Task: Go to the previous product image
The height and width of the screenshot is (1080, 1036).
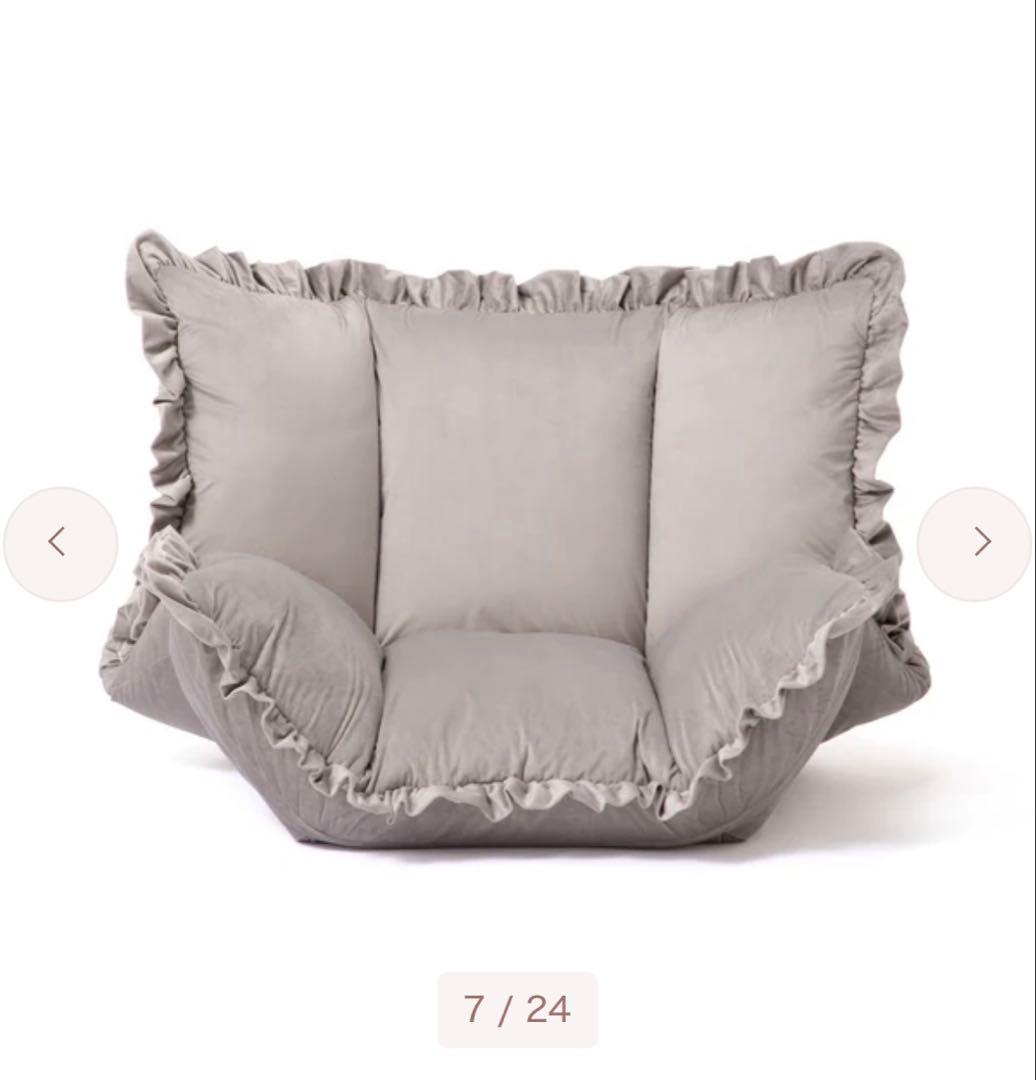Action: 58,543
